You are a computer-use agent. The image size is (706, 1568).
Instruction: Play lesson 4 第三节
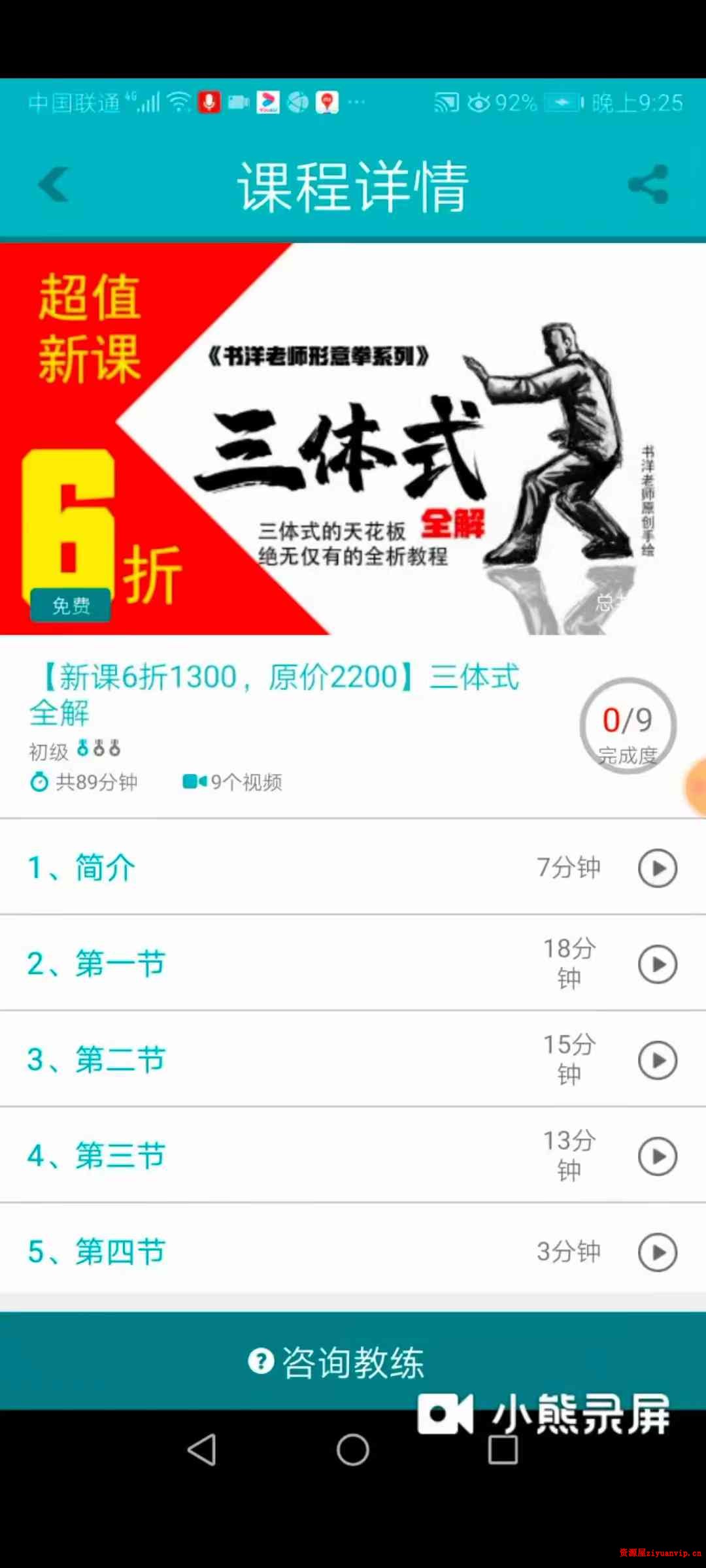[657, 1154]
